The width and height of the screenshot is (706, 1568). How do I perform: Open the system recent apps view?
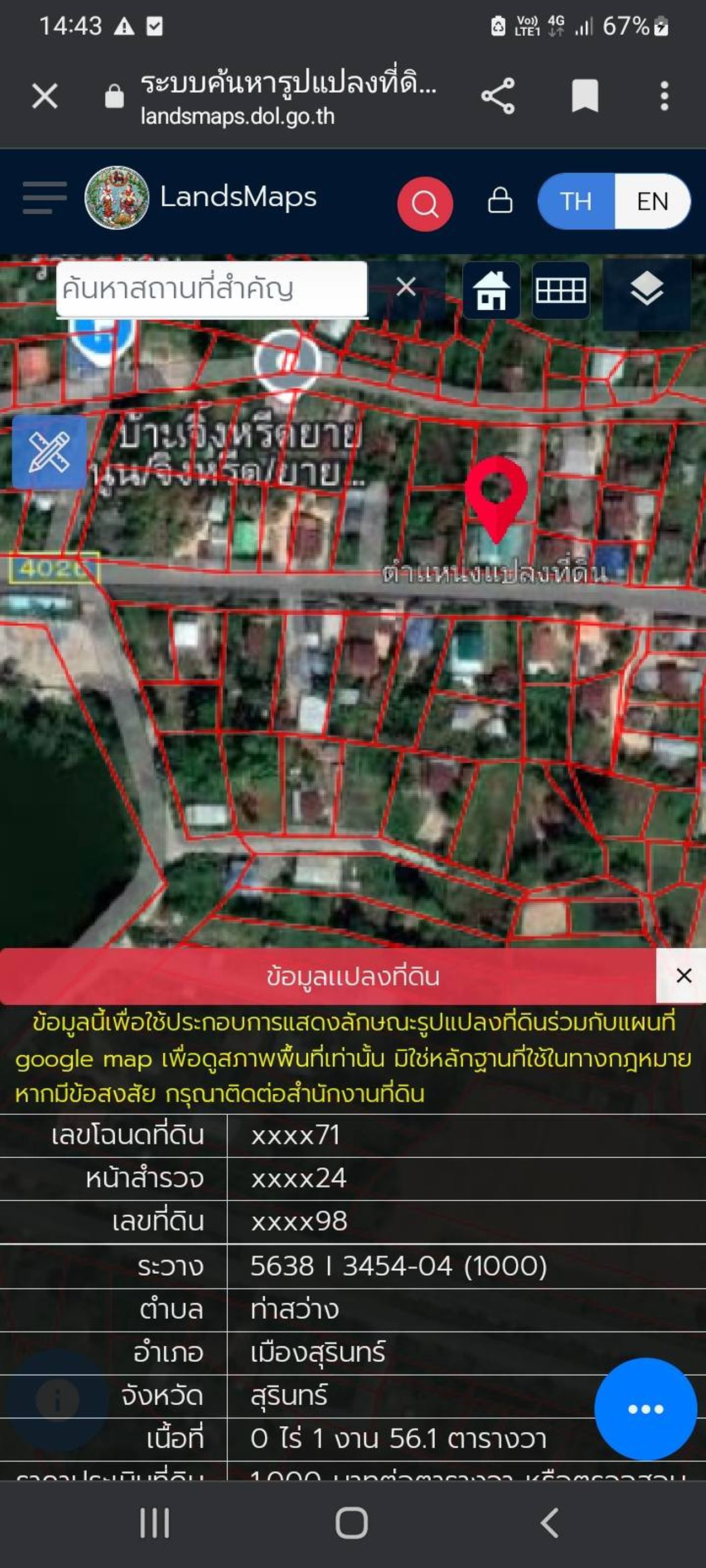[155, 1523]
